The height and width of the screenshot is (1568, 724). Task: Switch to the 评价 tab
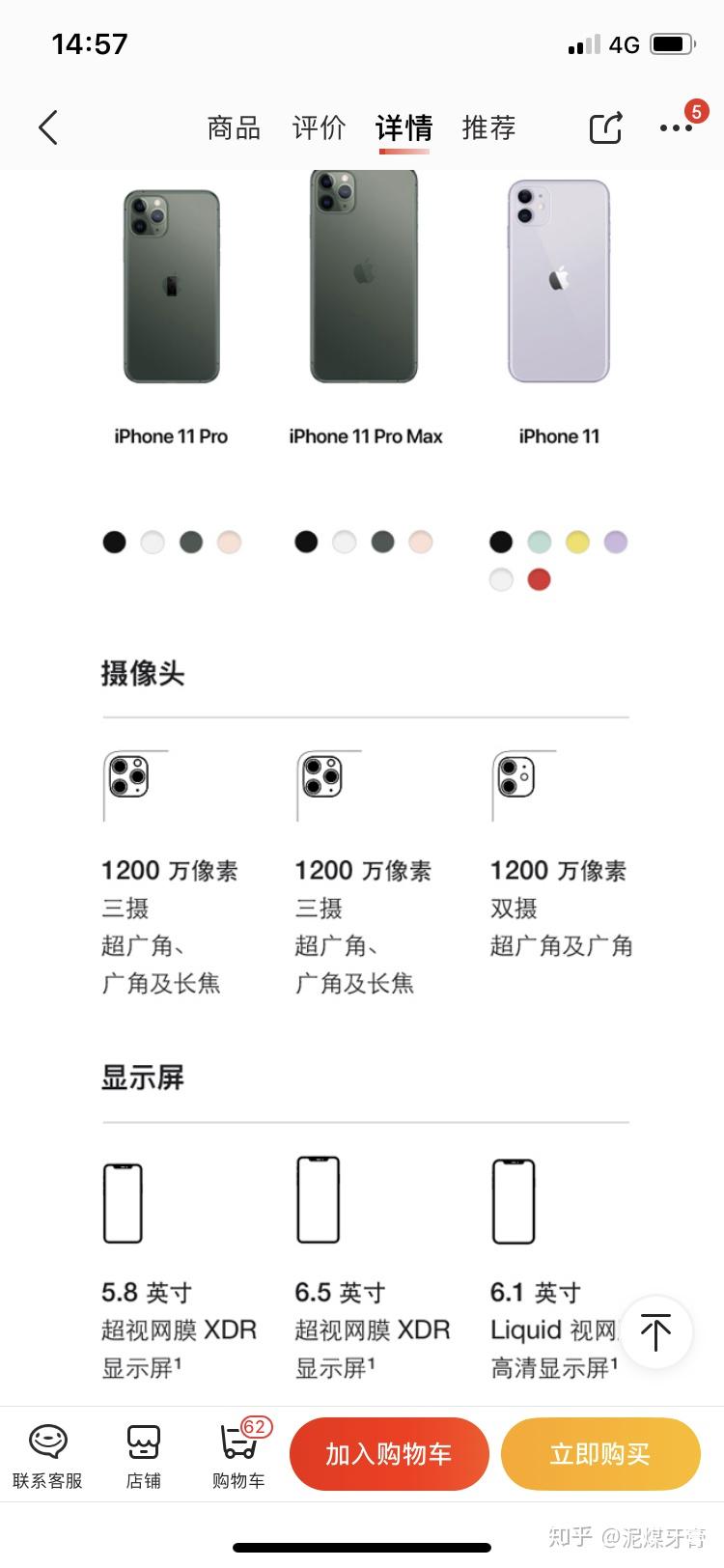pyautogui.click(x=319, y=127)
